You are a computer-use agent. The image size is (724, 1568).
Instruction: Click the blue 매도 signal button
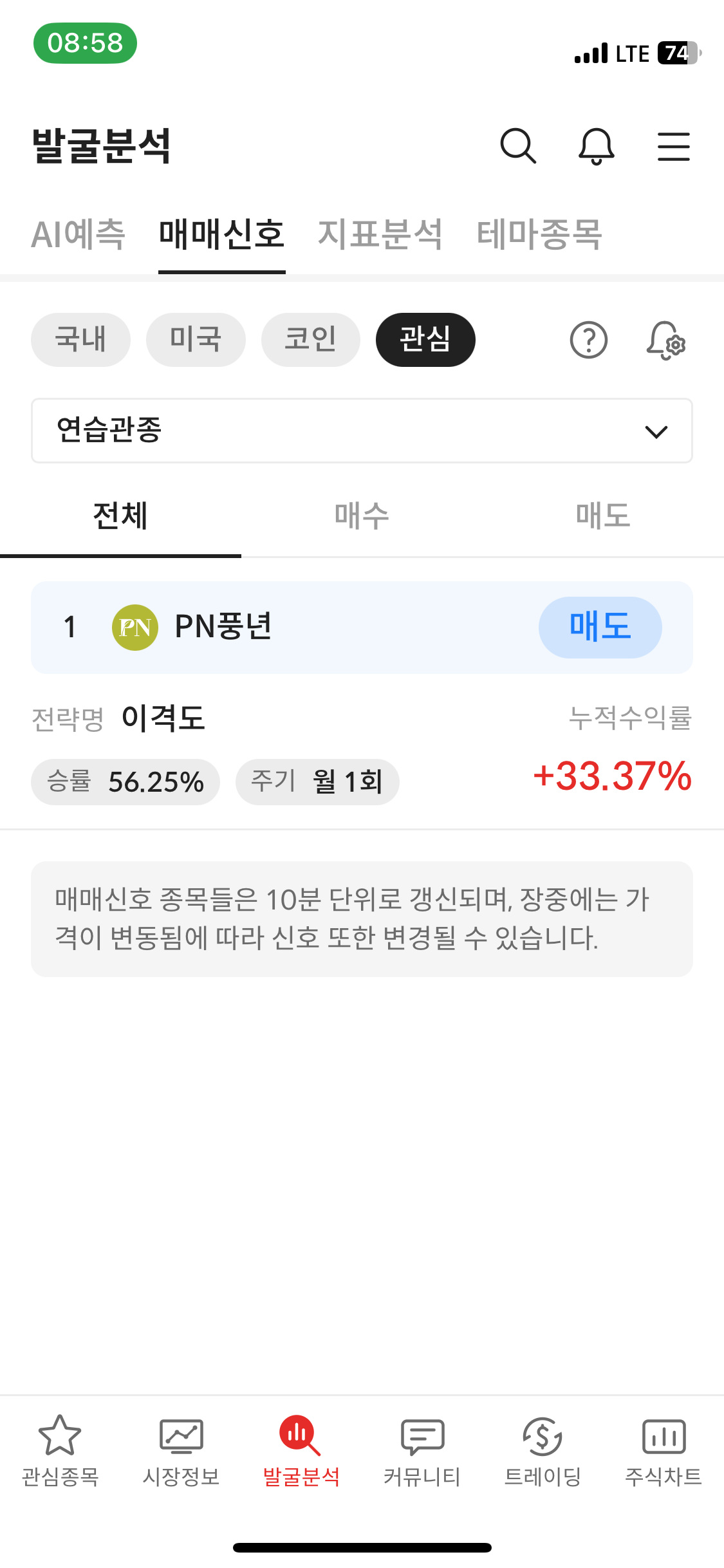tap(599, 627)
